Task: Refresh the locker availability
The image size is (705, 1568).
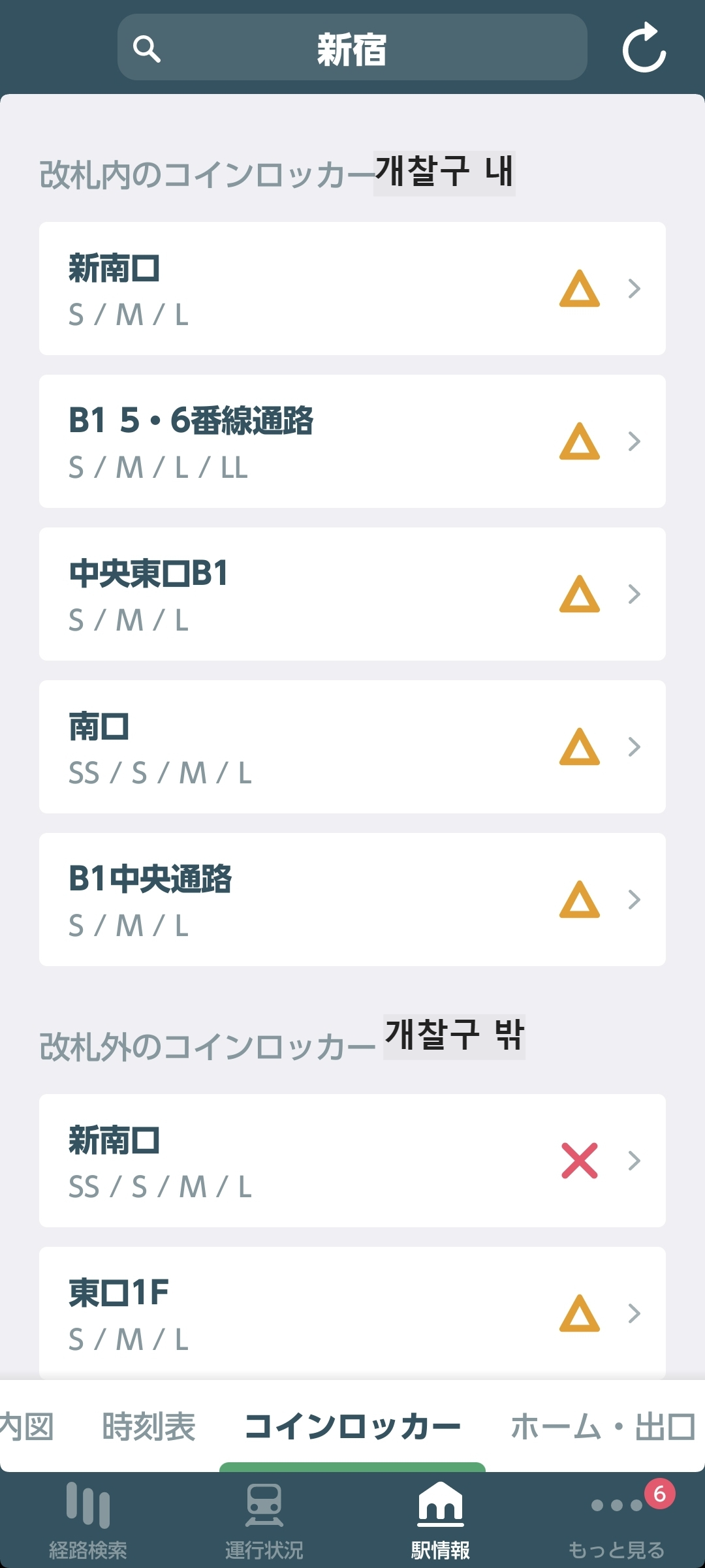Action: click(x=644, y=48)
